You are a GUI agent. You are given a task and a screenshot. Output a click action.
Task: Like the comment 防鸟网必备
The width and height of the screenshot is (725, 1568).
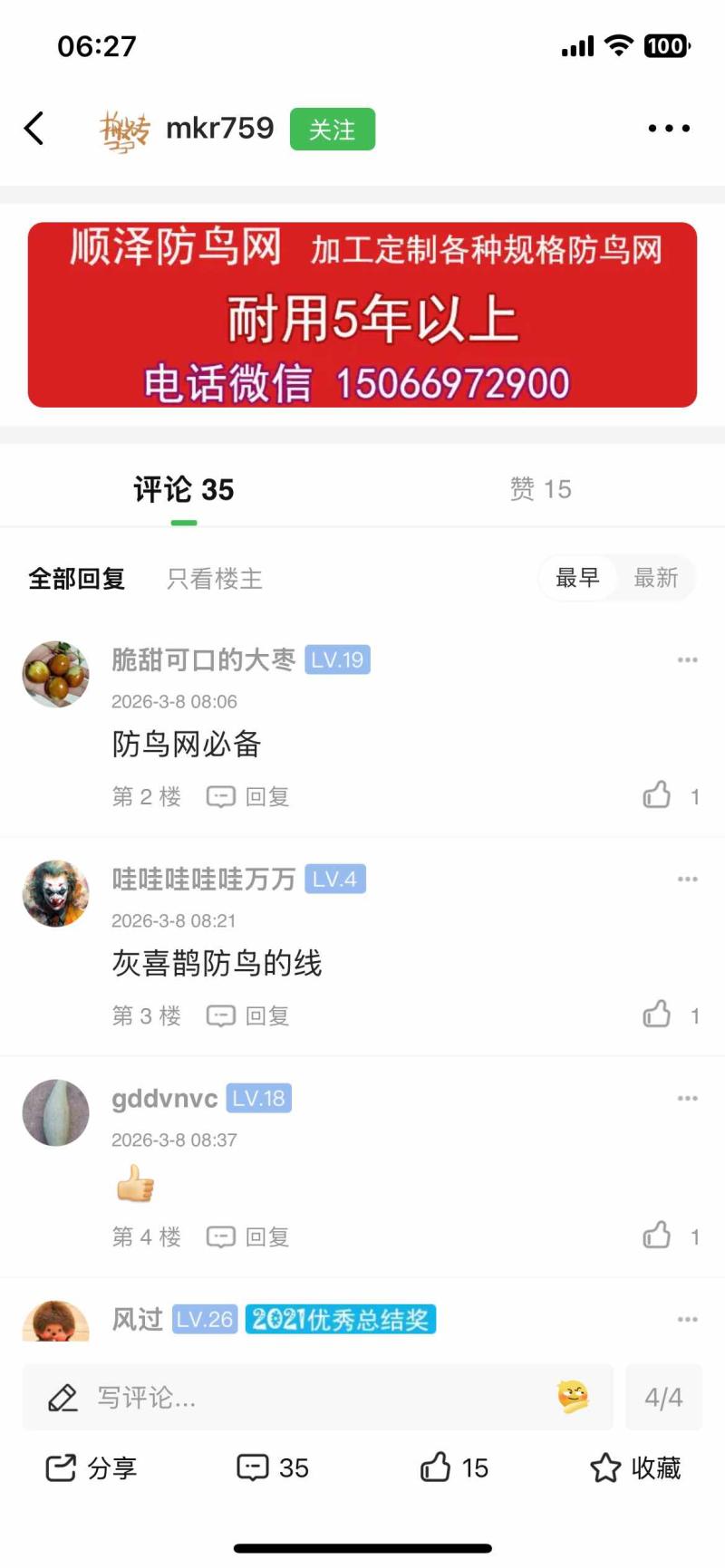coord(658,796)
